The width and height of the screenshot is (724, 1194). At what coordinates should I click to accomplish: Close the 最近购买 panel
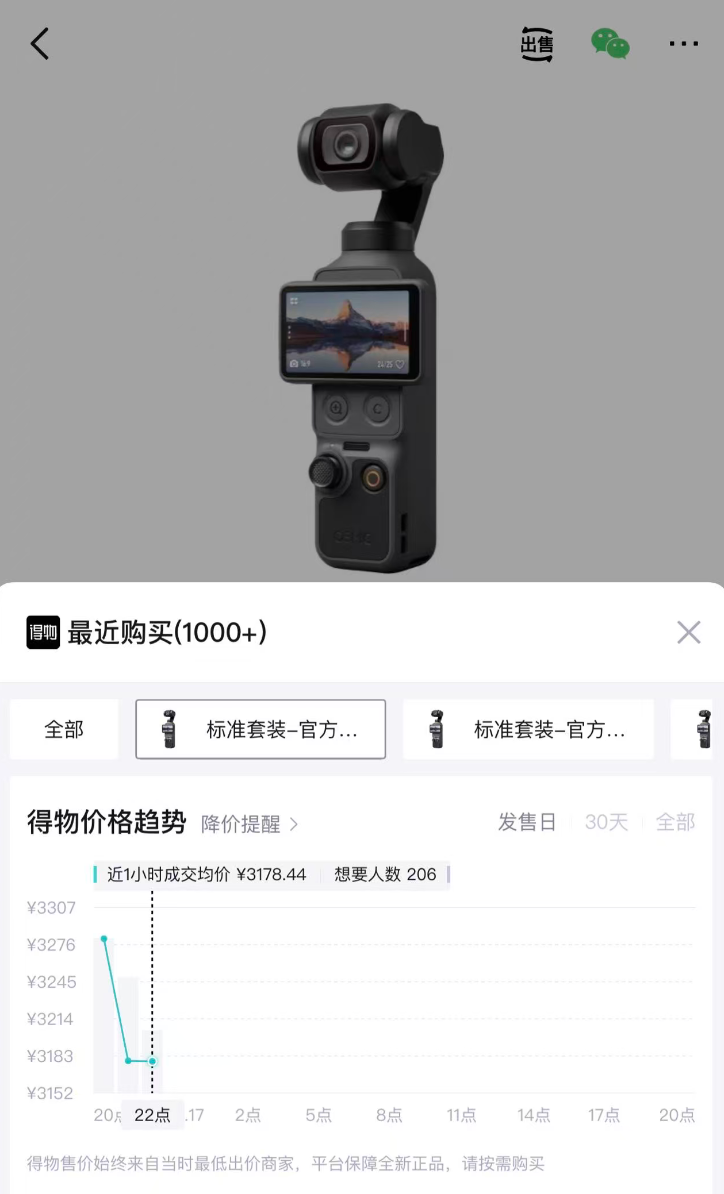pyautogui.click(x=688, y=632)
